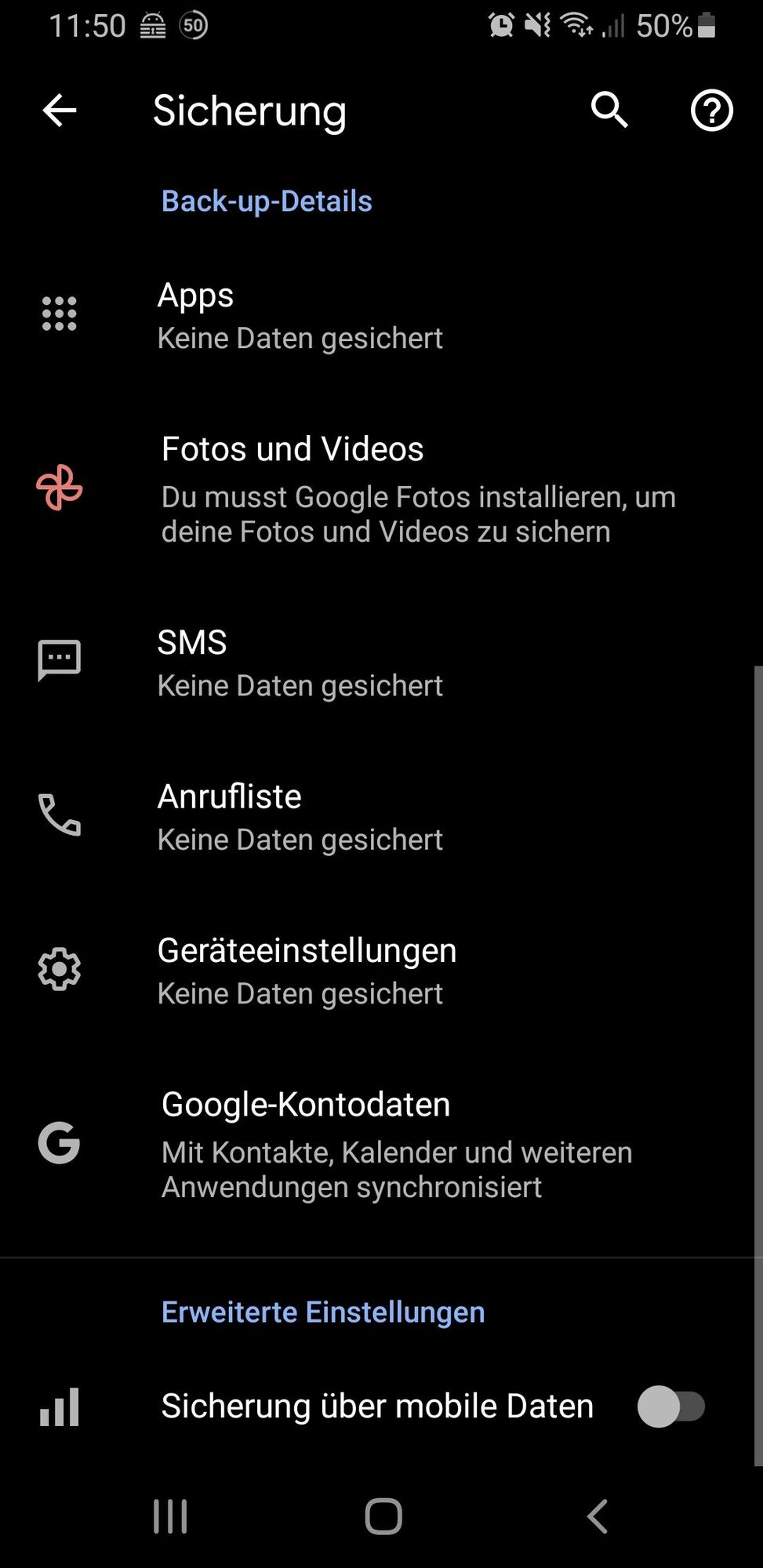
Task: Open recent apps from navigation bar
Action: click(170, 1515)
